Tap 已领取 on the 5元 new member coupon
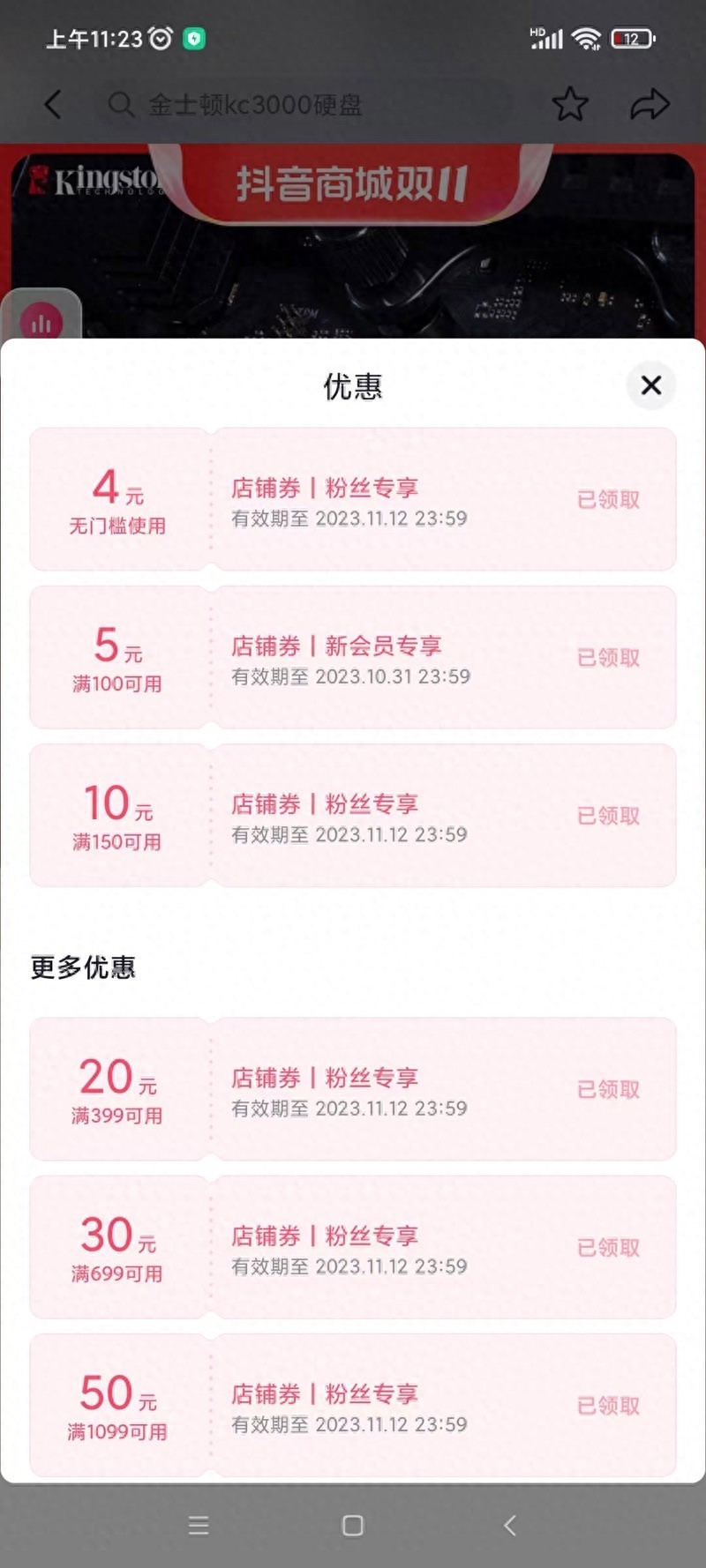Viewport: 706px width, 1568px height. pos(607,658)
